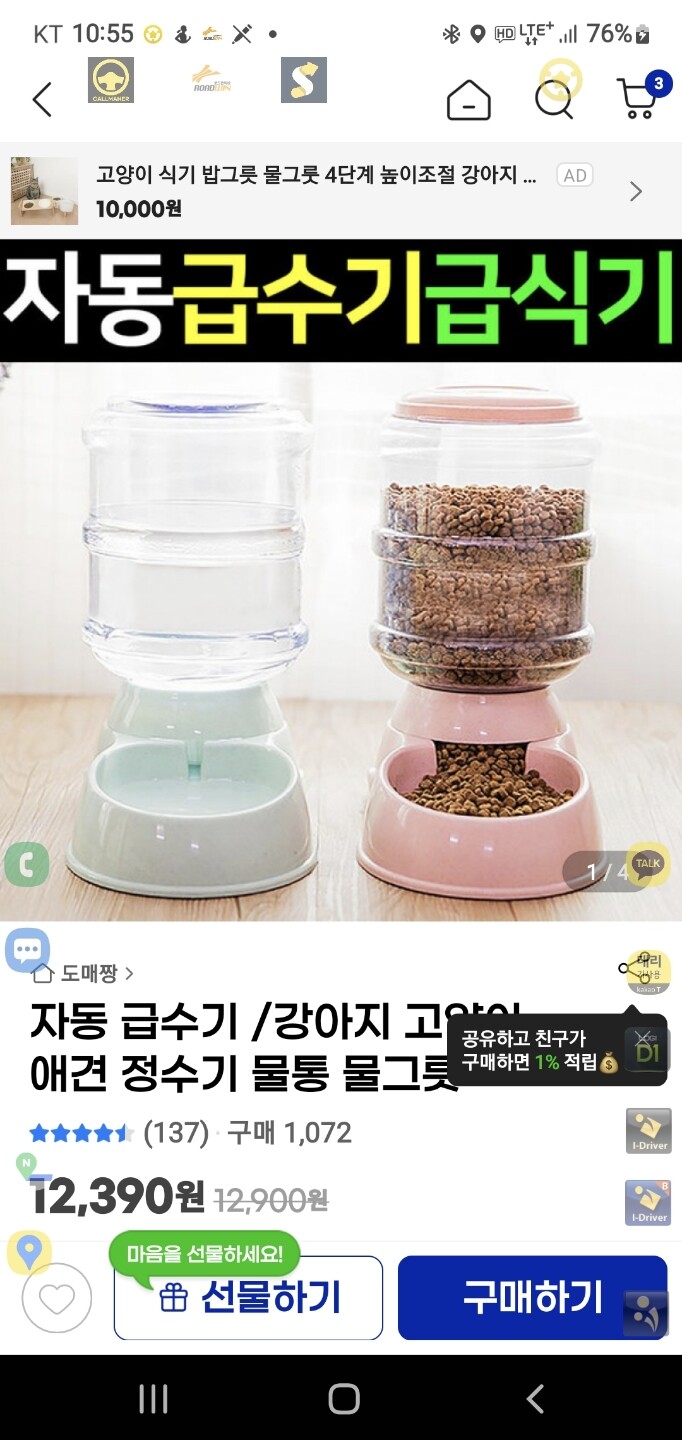Open the system recent apps view

(x=153, y=1398)
